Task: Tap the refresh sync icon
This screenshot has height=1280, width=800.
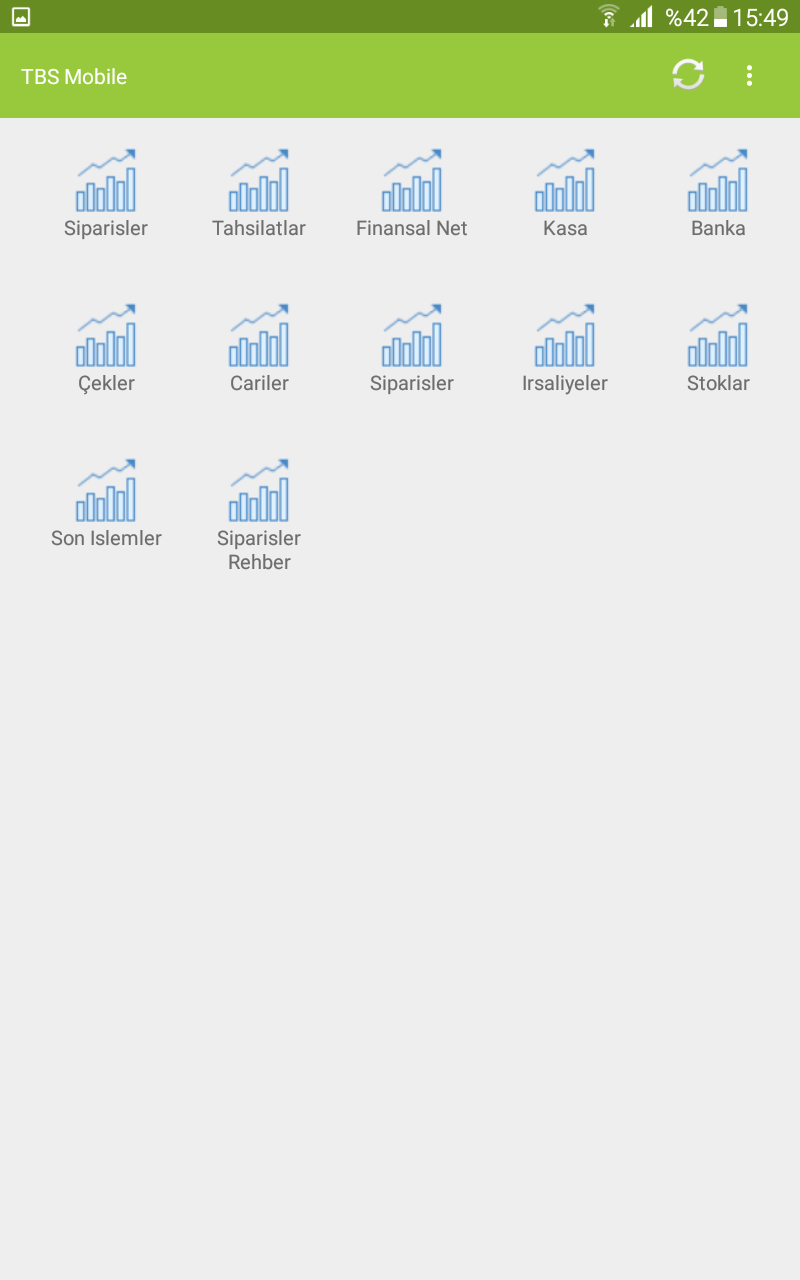Action: pos(688,75)
